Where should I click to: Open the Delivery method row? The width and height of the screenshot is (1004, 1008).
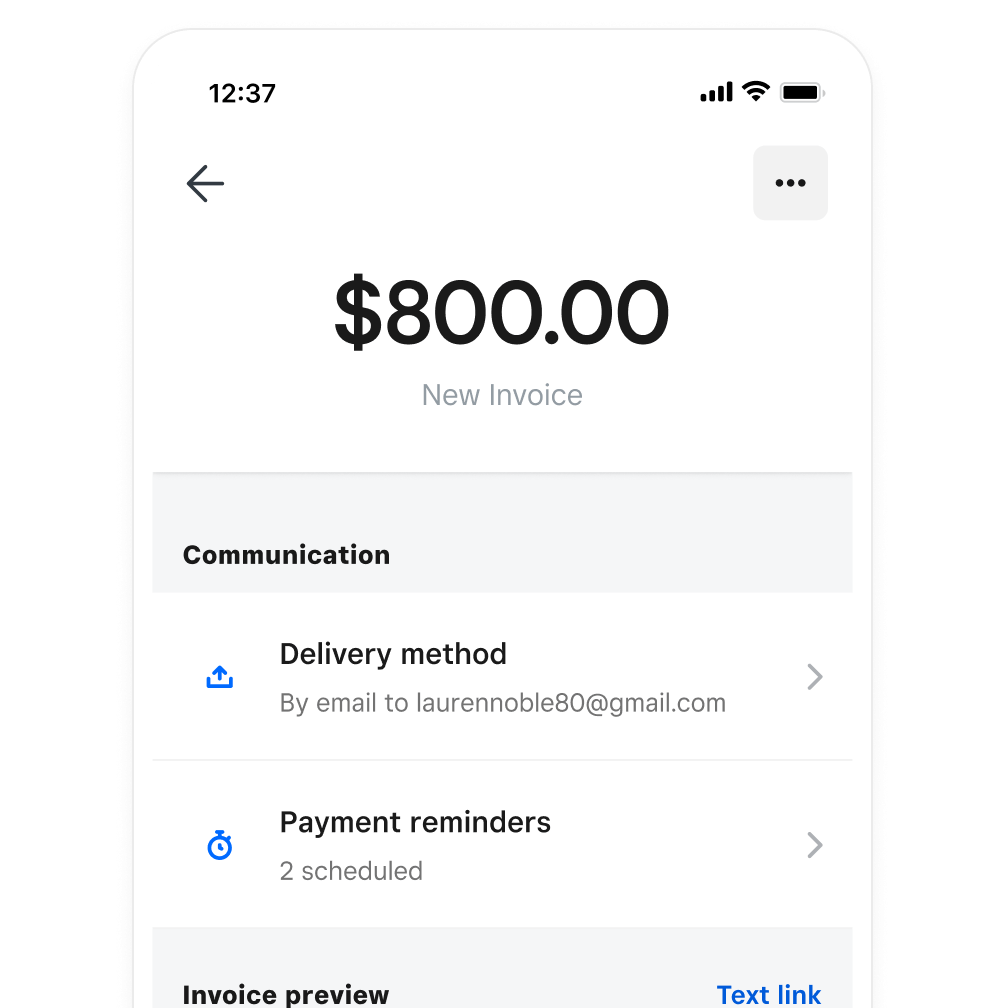502,677
